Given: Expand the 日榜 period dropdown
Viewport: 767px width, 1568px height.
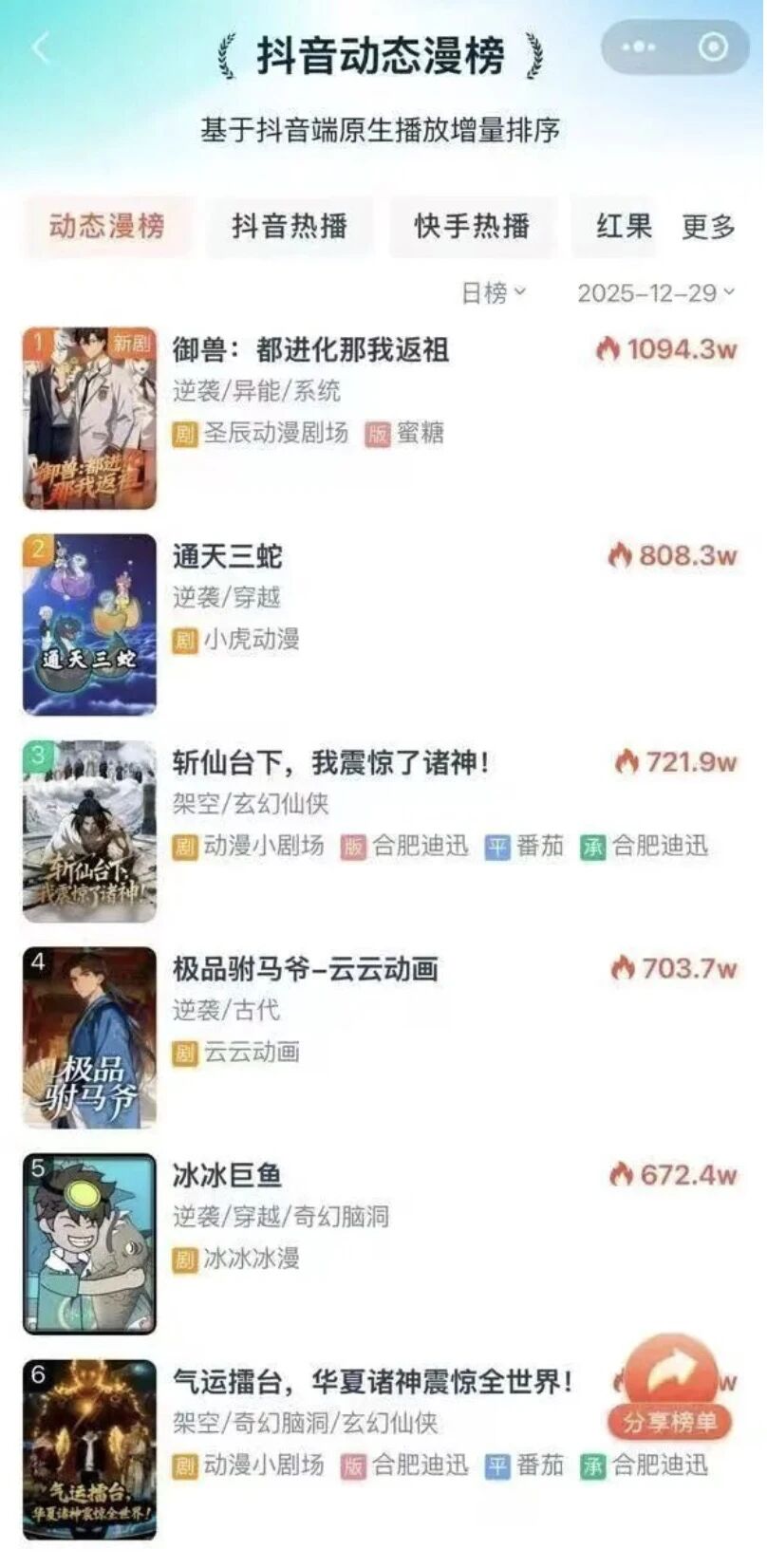Looking at the screenshot, I should 493,292.
